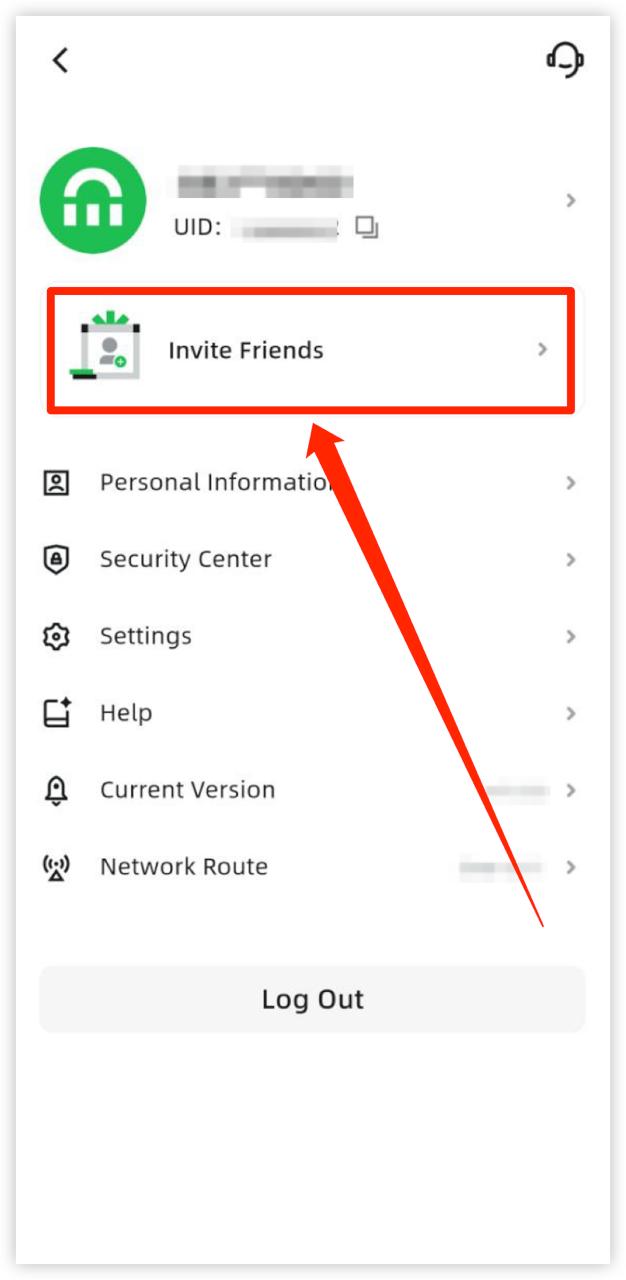Tap the Log Out button
Screen dimensions: 626x1280
pos(312,999)
